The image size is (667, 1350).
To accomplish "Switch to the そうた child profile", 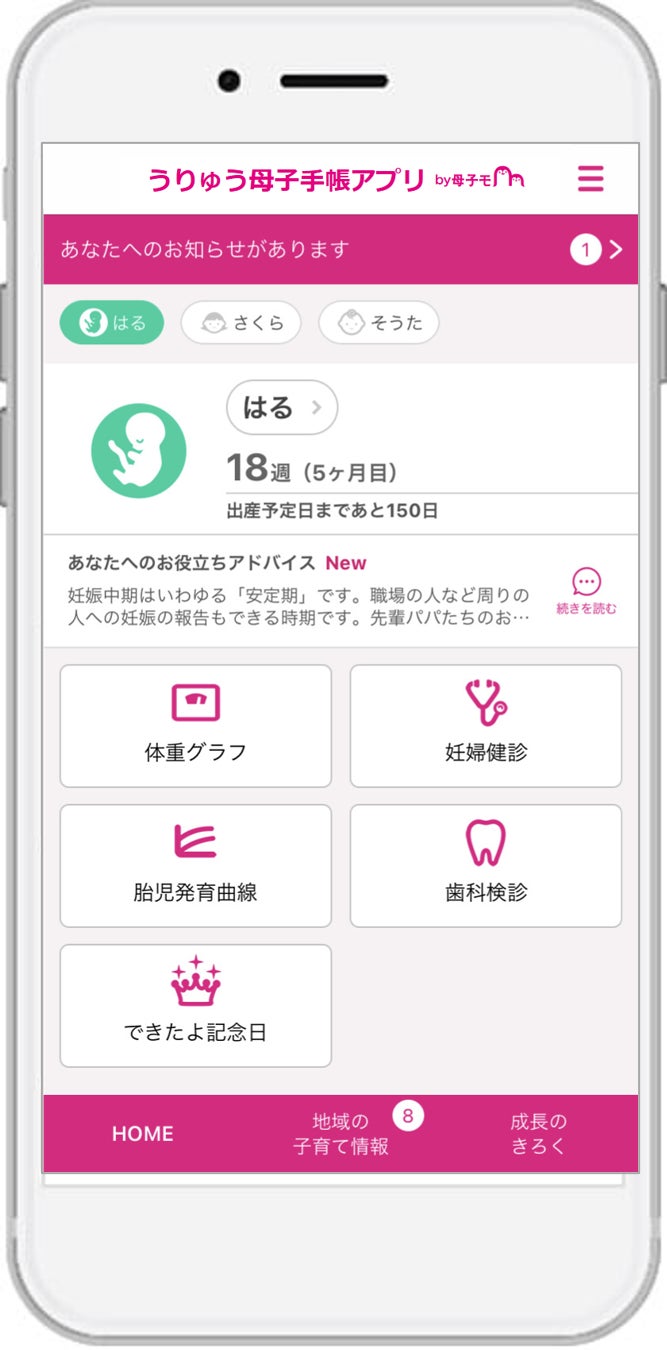I will [x=378, y=323].
